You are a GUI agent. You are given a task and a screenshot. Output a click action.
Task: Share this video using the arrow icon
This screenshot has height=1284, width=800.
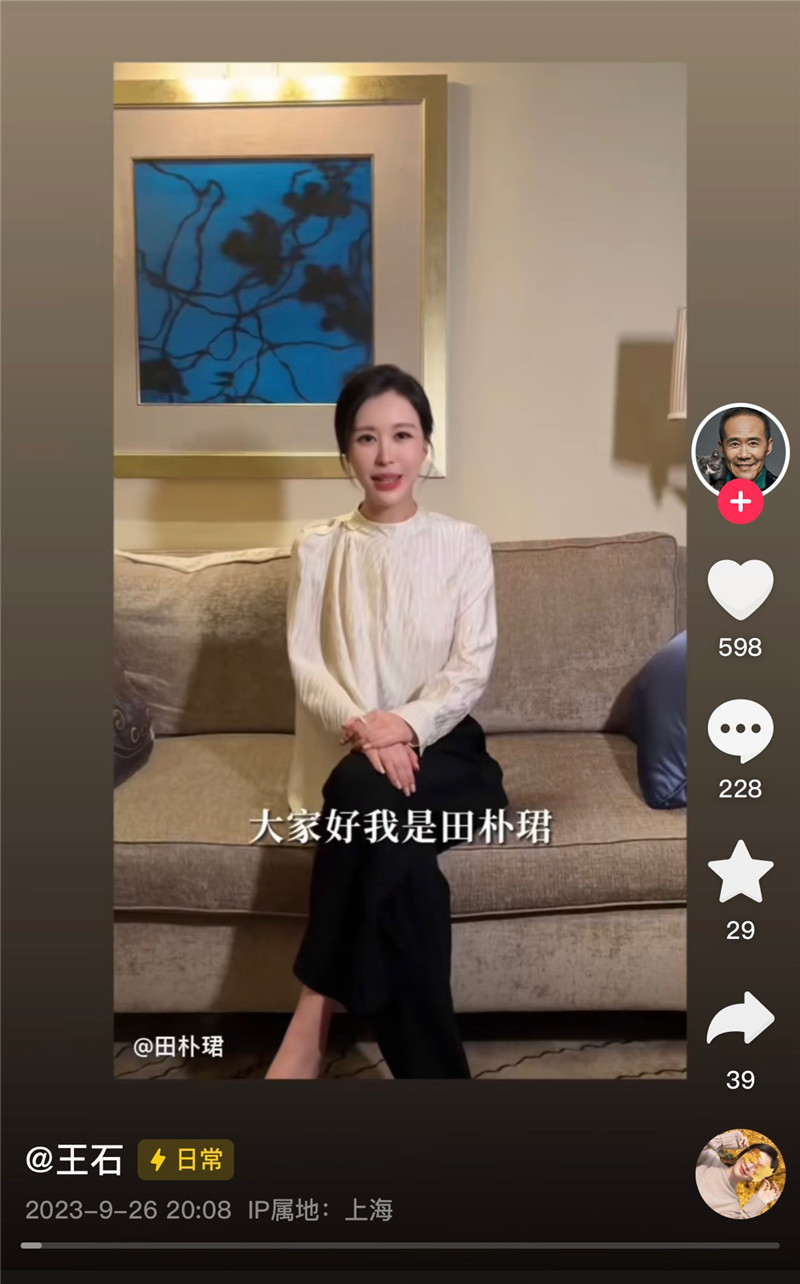coord(740,1020)
